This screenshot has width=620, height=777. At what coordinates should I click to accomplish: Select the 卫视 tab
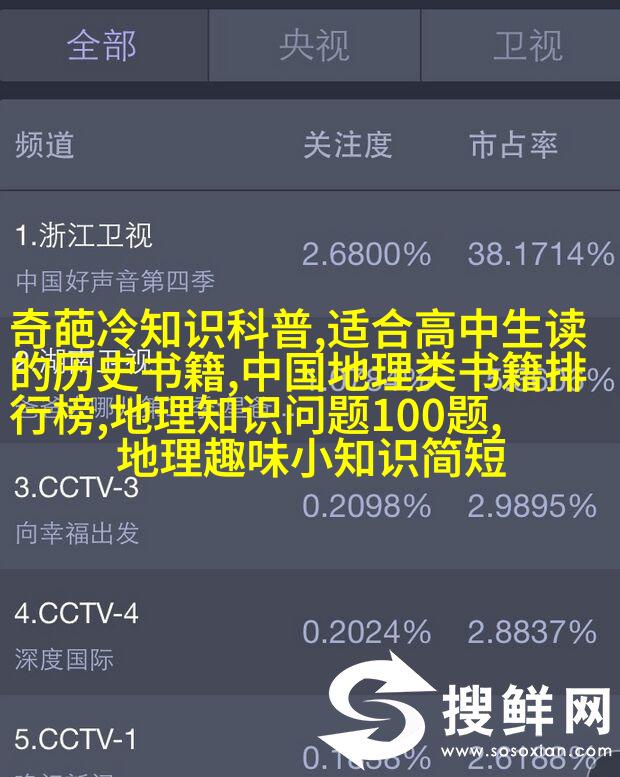[x=526, y=46]
